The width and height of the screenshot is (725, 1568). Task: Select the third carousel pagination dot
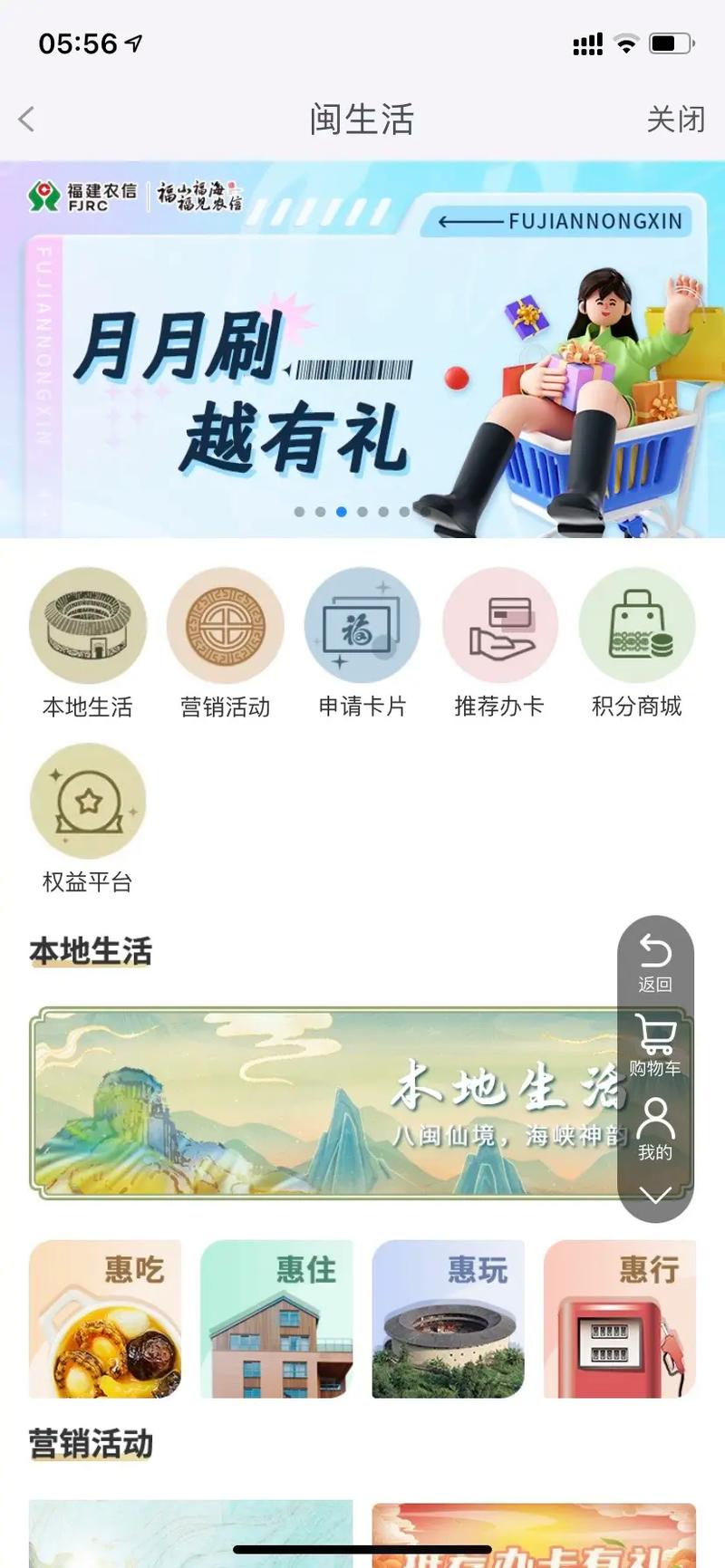click(340, 511)
